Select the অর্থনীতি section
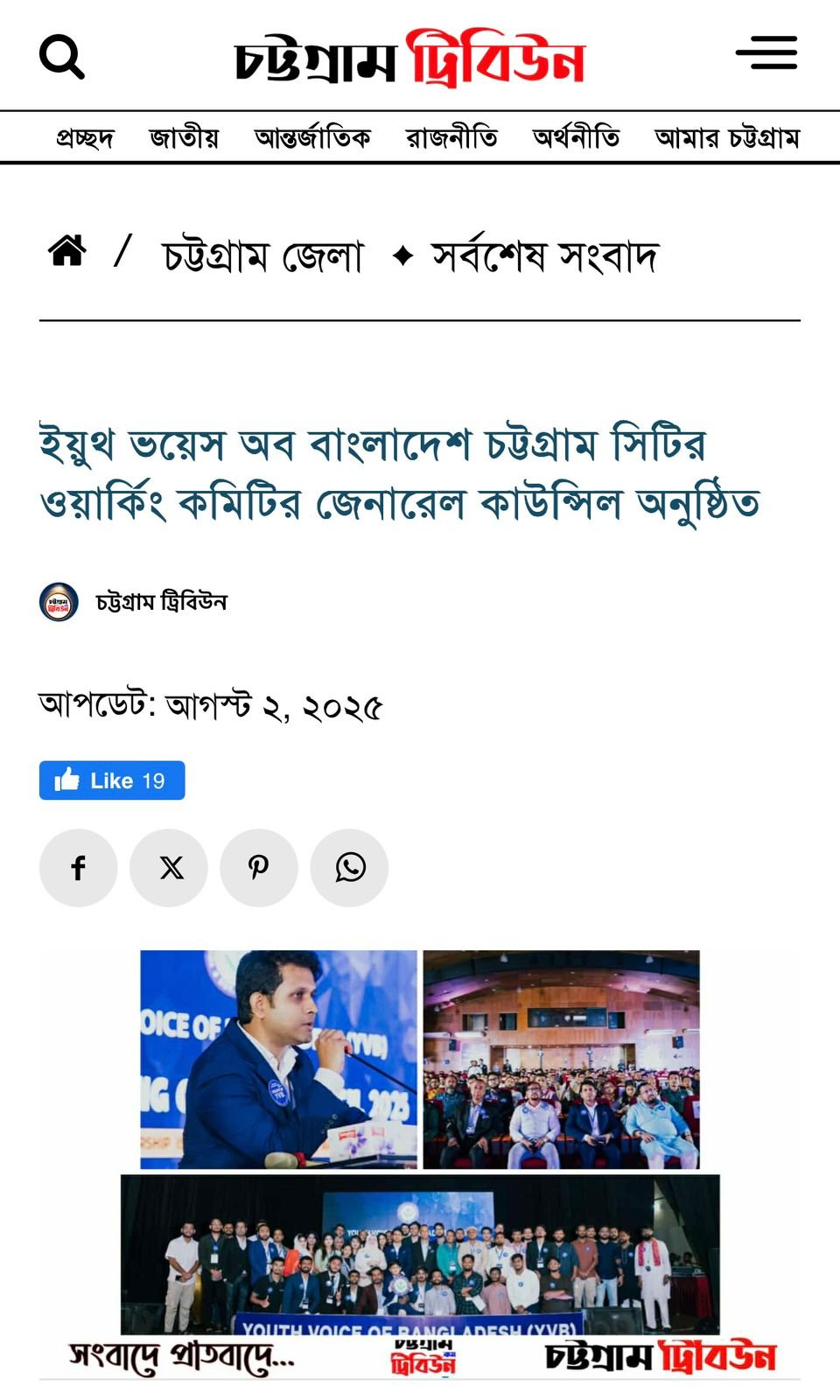 click(x=576, y=137)
